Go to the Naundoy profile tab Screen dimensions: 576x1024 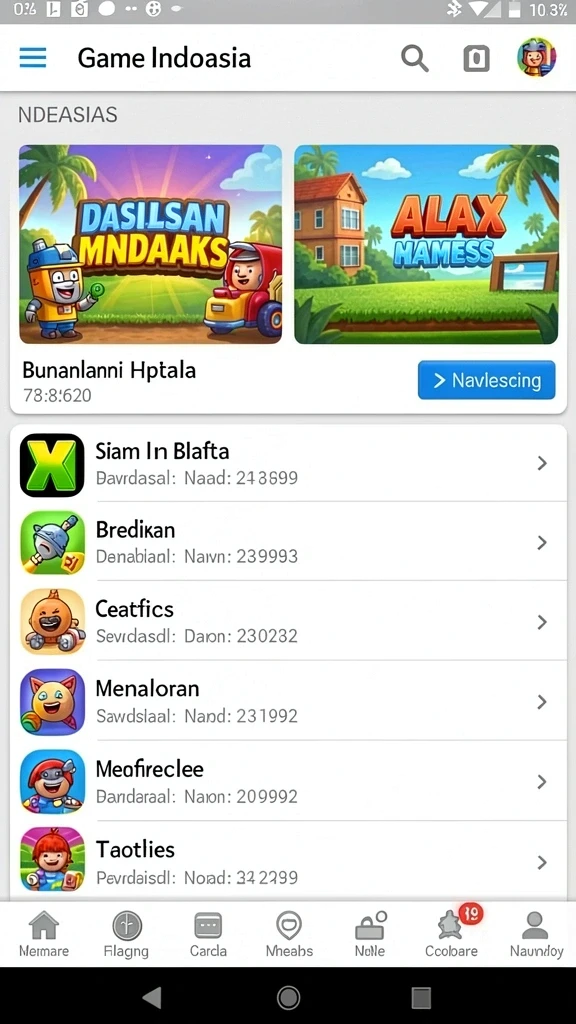tap(536, 935)
